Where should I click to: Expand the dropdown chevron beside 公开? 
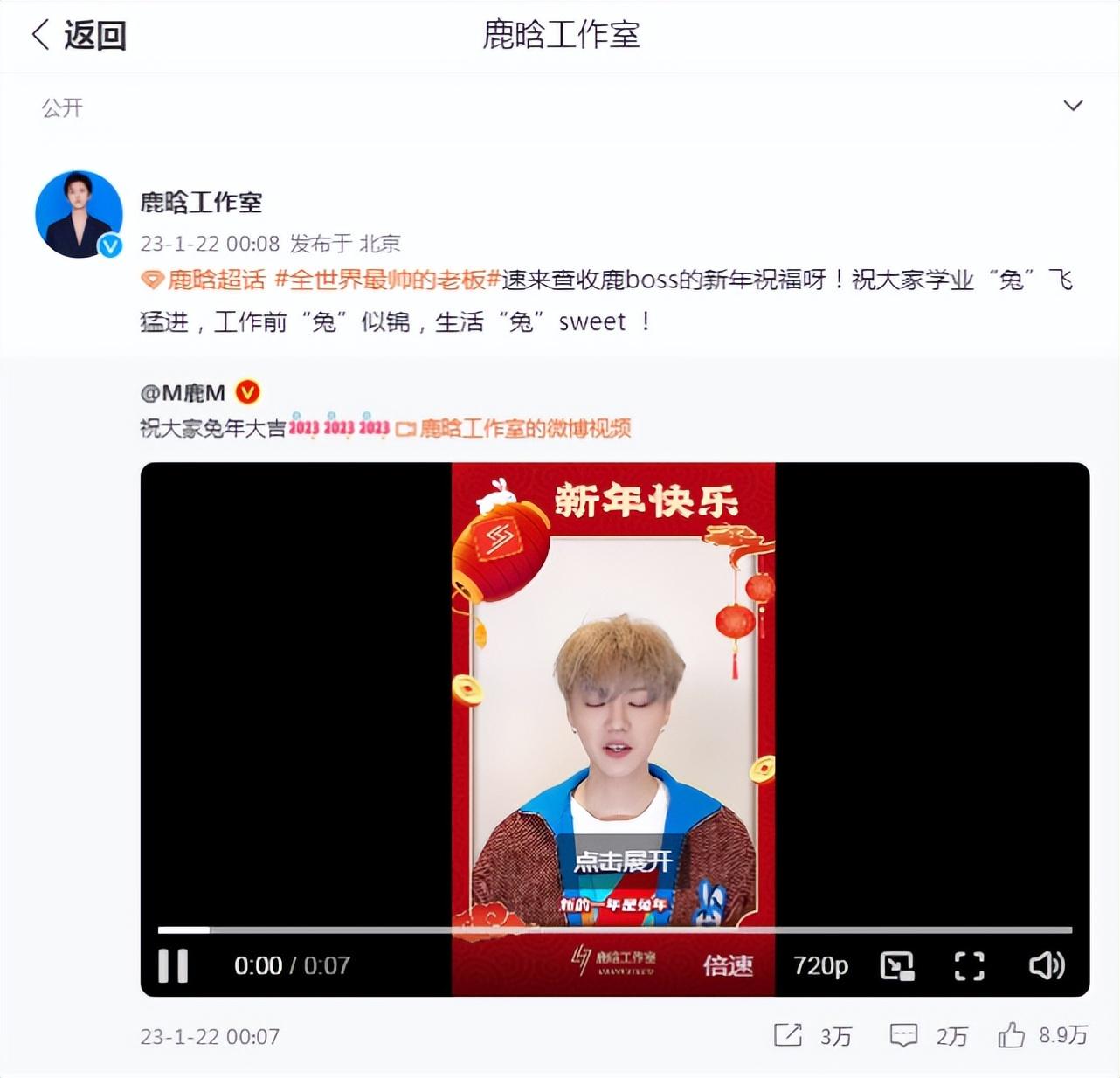(x=1072, y=106)
